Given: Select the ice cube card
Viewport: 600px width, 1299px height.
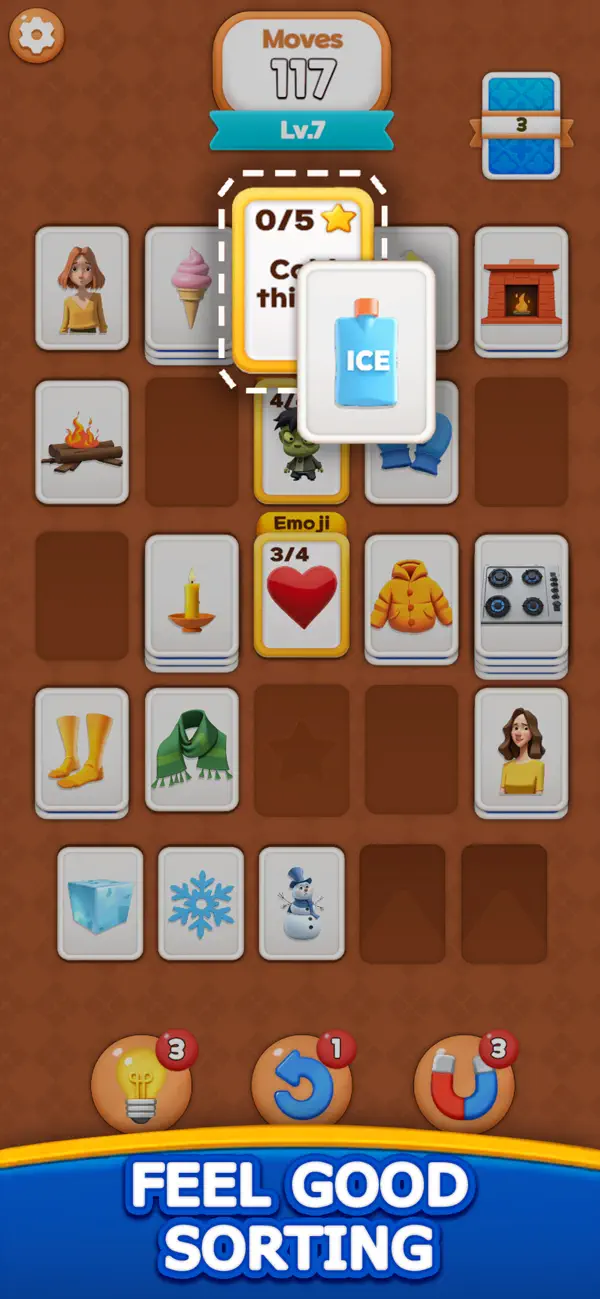Looking at the screenshot, I should coord(100,904).
